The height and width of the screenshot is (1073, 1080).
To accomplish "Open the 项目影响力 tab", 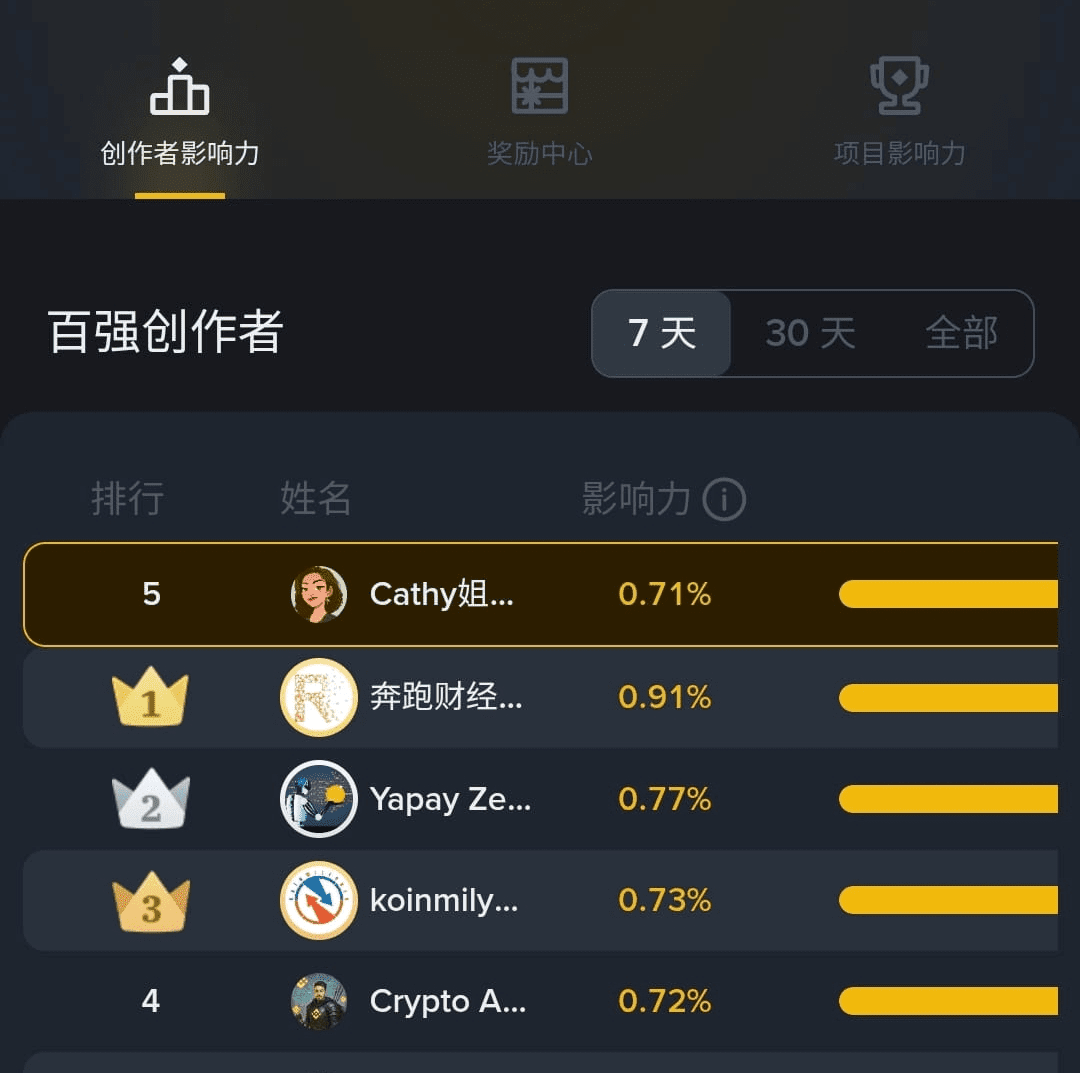I will coord(899,112).
